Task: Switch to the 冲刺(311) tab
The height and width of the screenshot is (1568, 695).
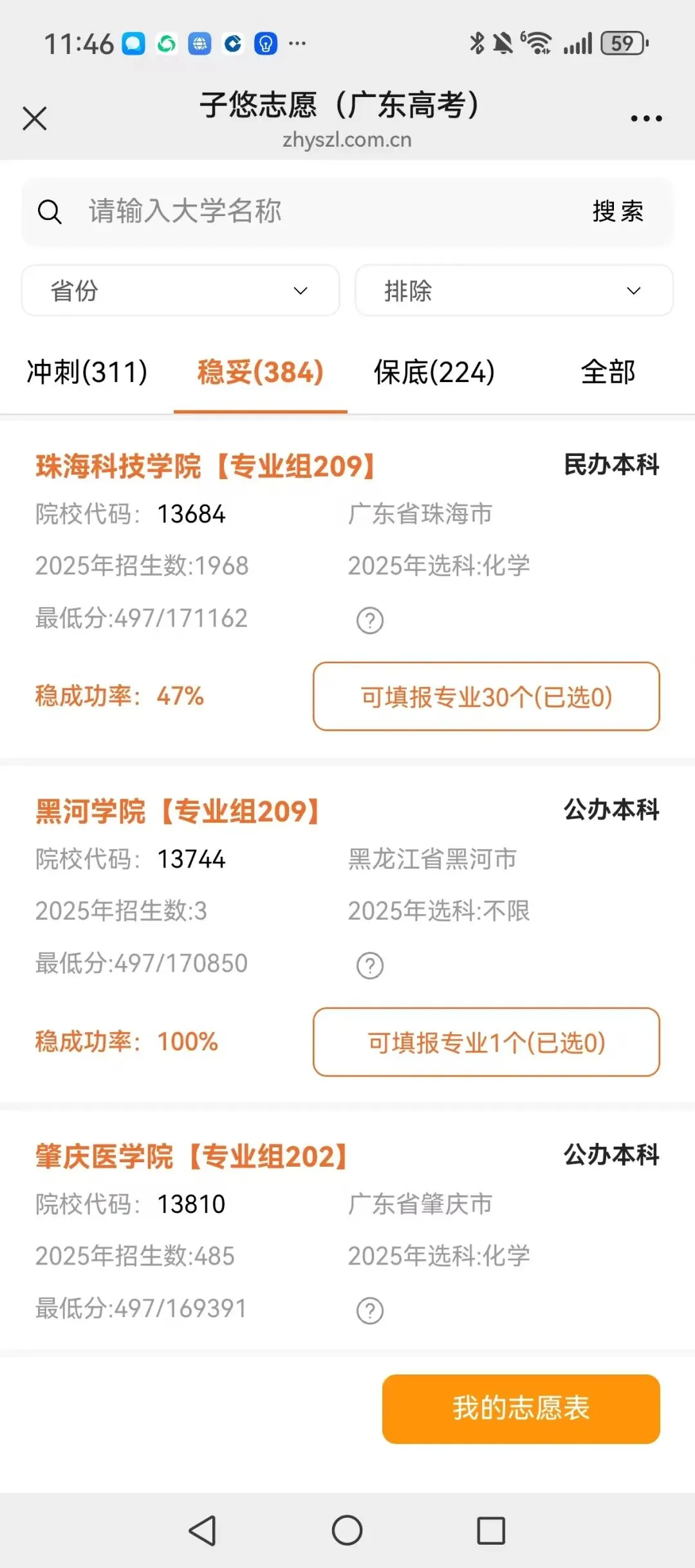Action: pyautogui.click(x=87, y=372)
